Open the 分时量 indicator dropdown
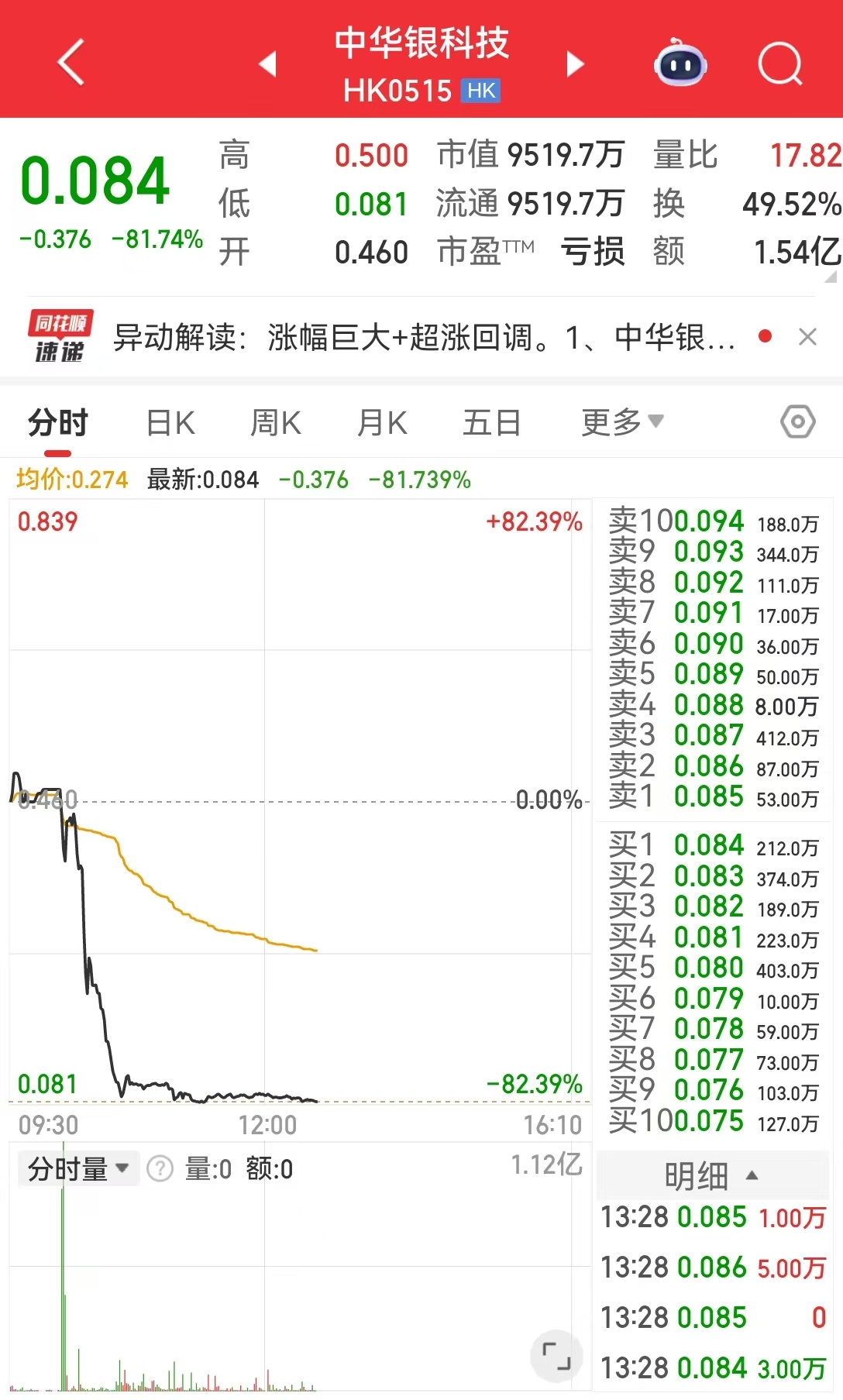Viewport: 843px width, 1400px height. click(x=77, y=1168)
